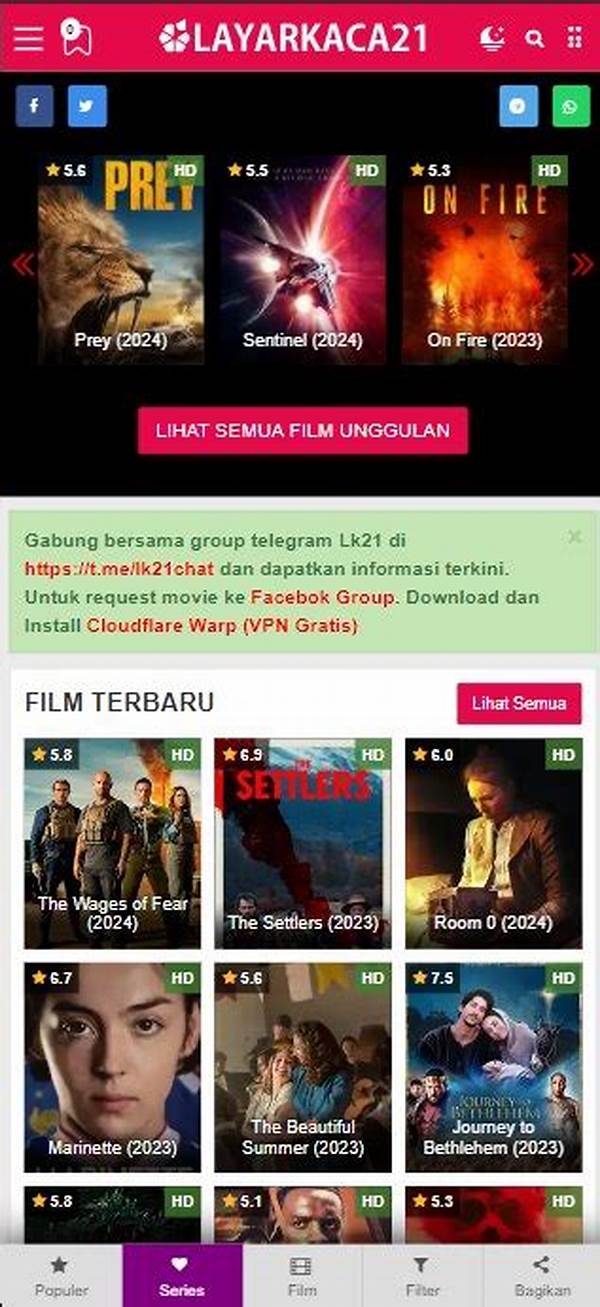Open the grid menu icon
Image resolution: width=600 pixels, height=1307 pixels.
click(574, 38)
